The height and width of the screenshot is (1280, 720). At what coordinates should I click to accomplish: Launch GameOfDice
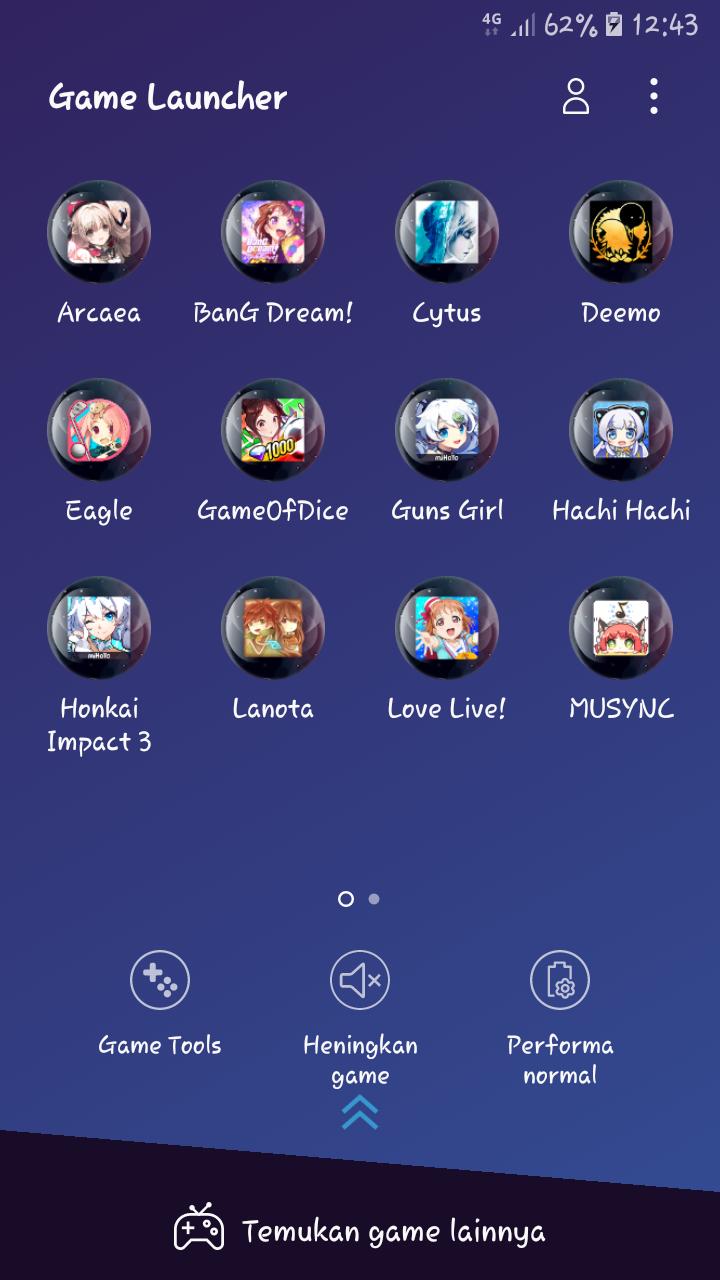273,430
